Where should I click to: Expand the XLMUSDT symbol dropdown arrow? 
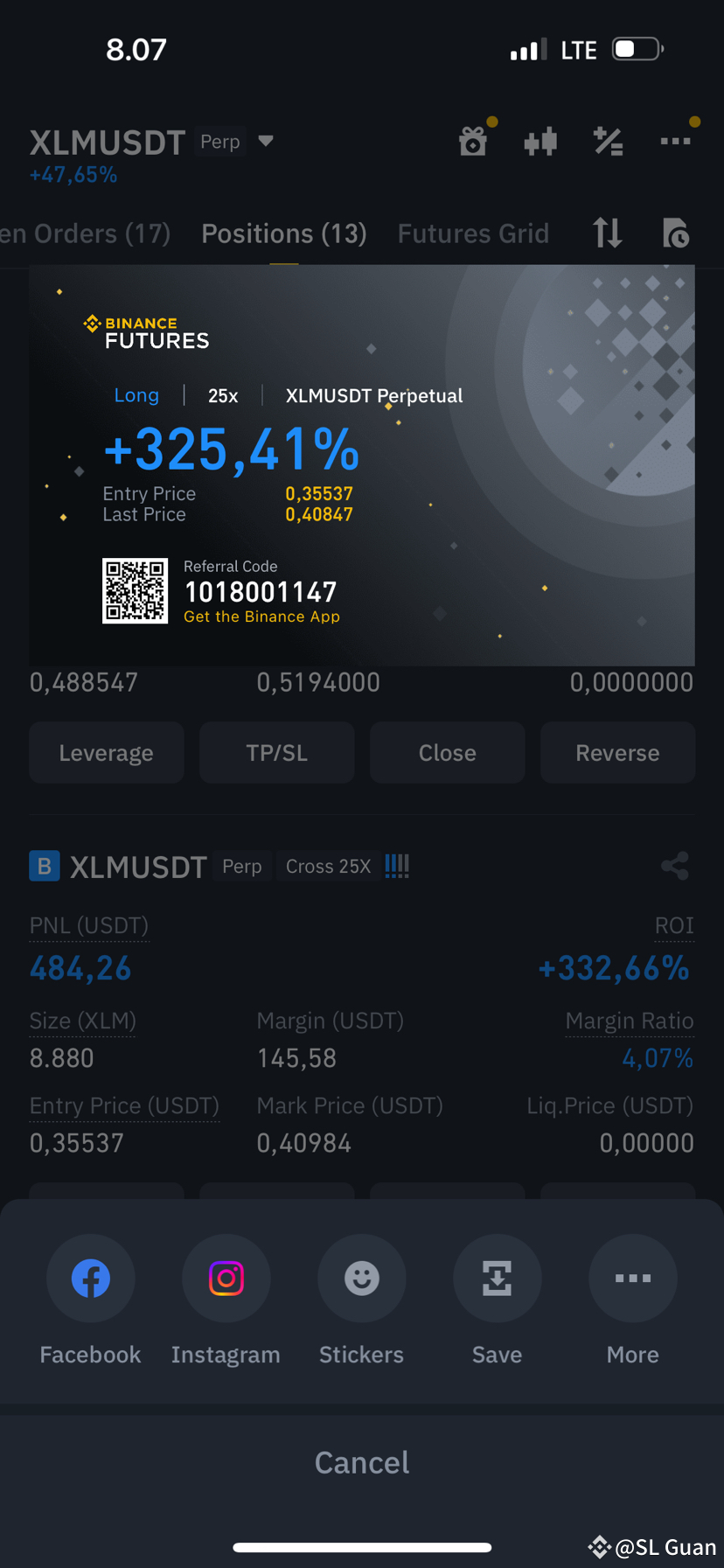click(265, 141)
